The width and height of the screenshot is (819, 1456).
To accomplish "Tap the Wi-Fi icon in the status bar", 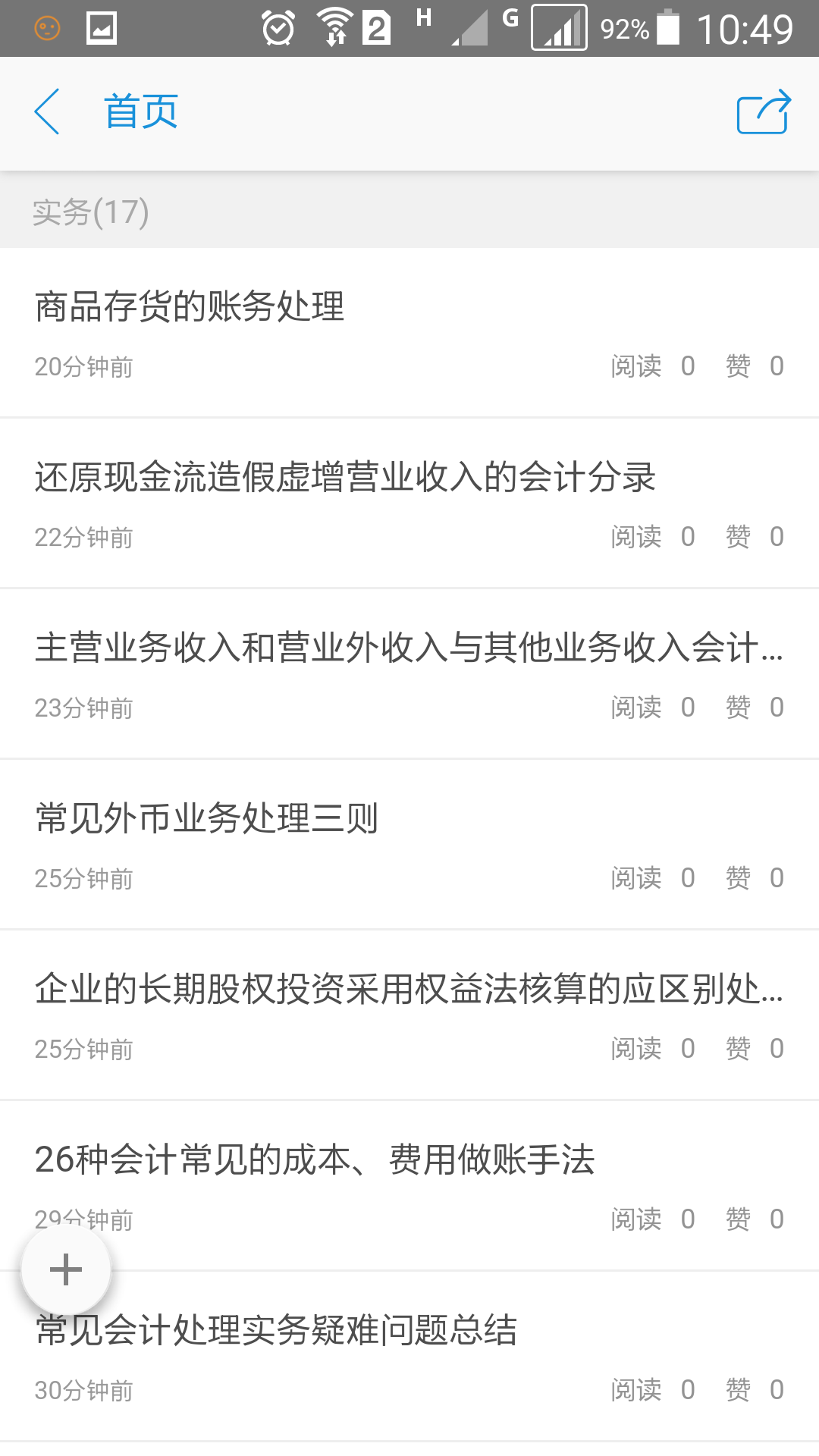I will click(x=334, y=27).
